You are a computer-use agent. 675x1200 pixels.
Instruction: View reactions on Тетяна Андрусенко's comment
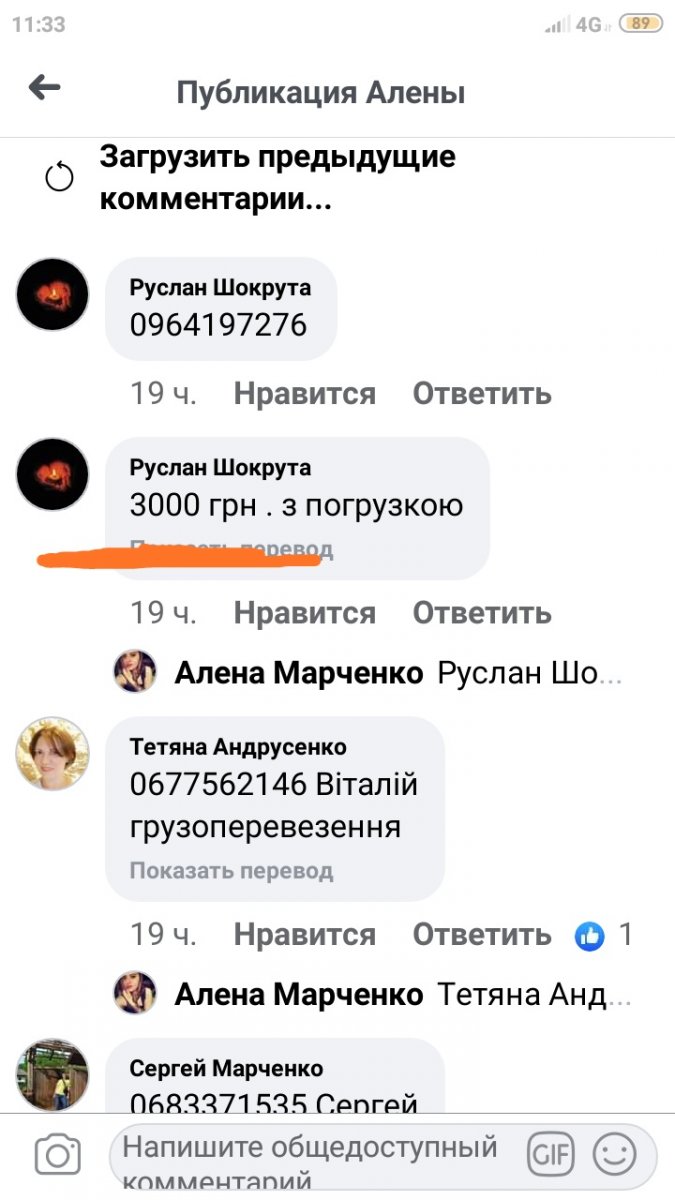pos(603,936)
